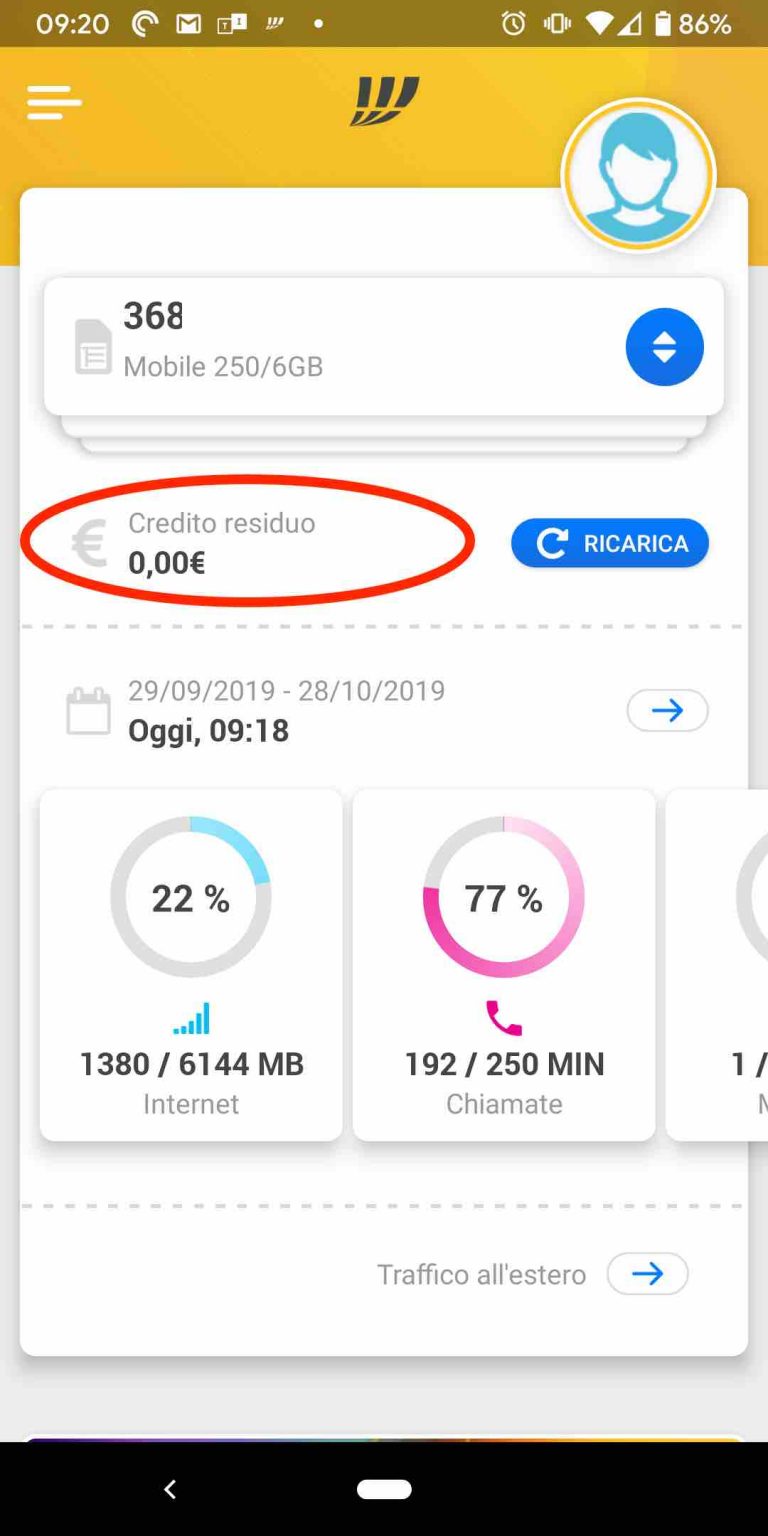The image size is (768, 1536).
Task: Open the billing period details via the arrow
Action: [x=667, y=710]
